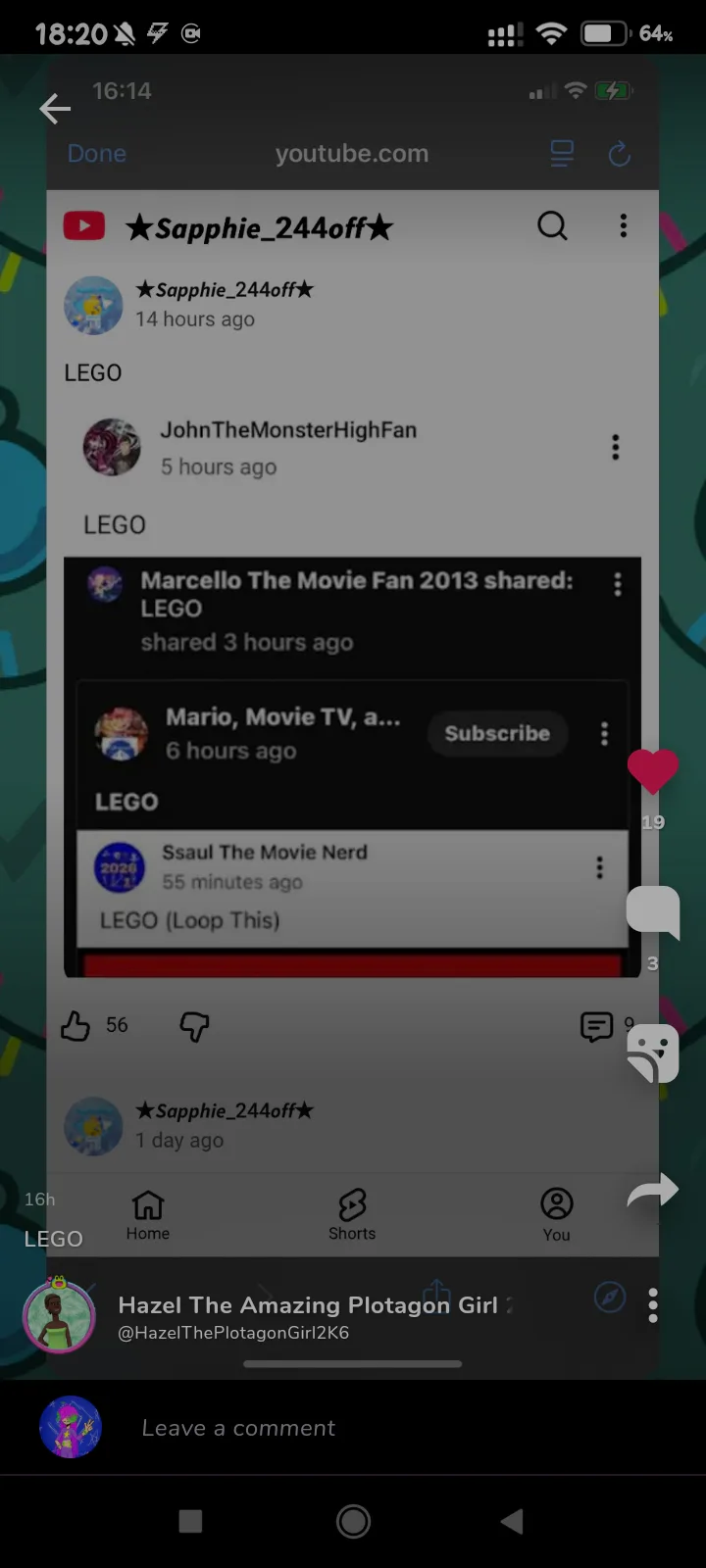Share this post with the arrow icon
The height and width of the screenshot is (1568, 706).
(653, 1191)
